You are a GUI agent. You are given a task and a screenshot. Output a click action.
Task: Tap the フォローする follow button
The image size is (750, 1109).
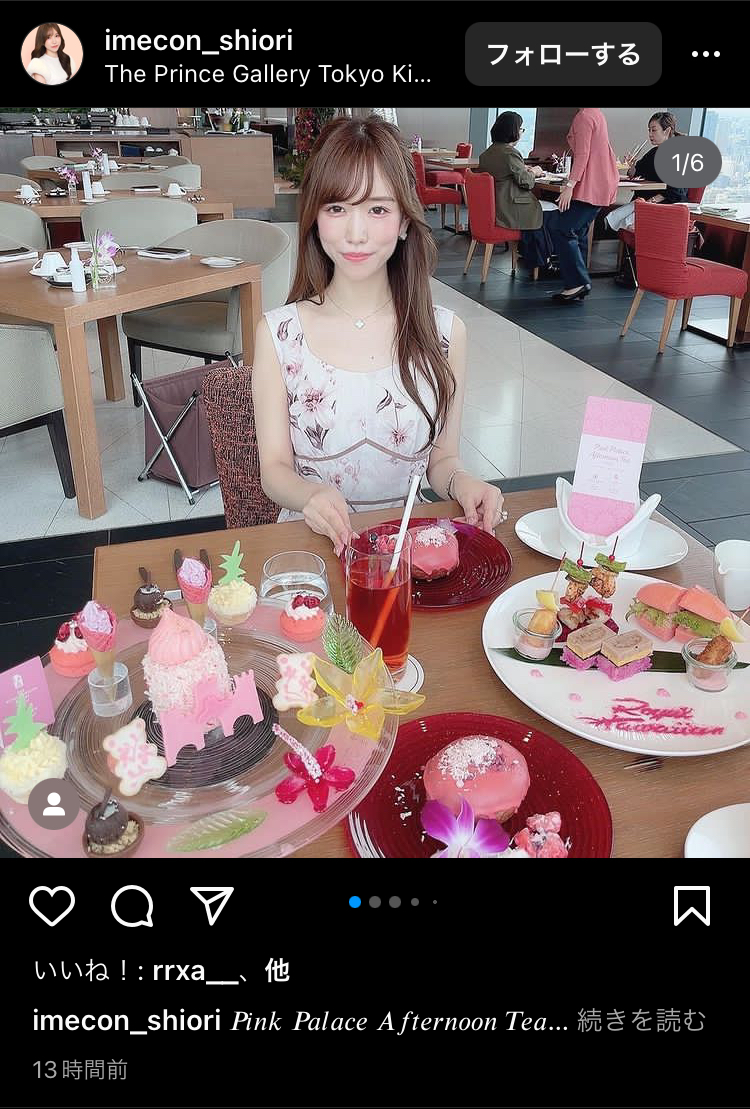pyautogui.click(x=563, y=54)
